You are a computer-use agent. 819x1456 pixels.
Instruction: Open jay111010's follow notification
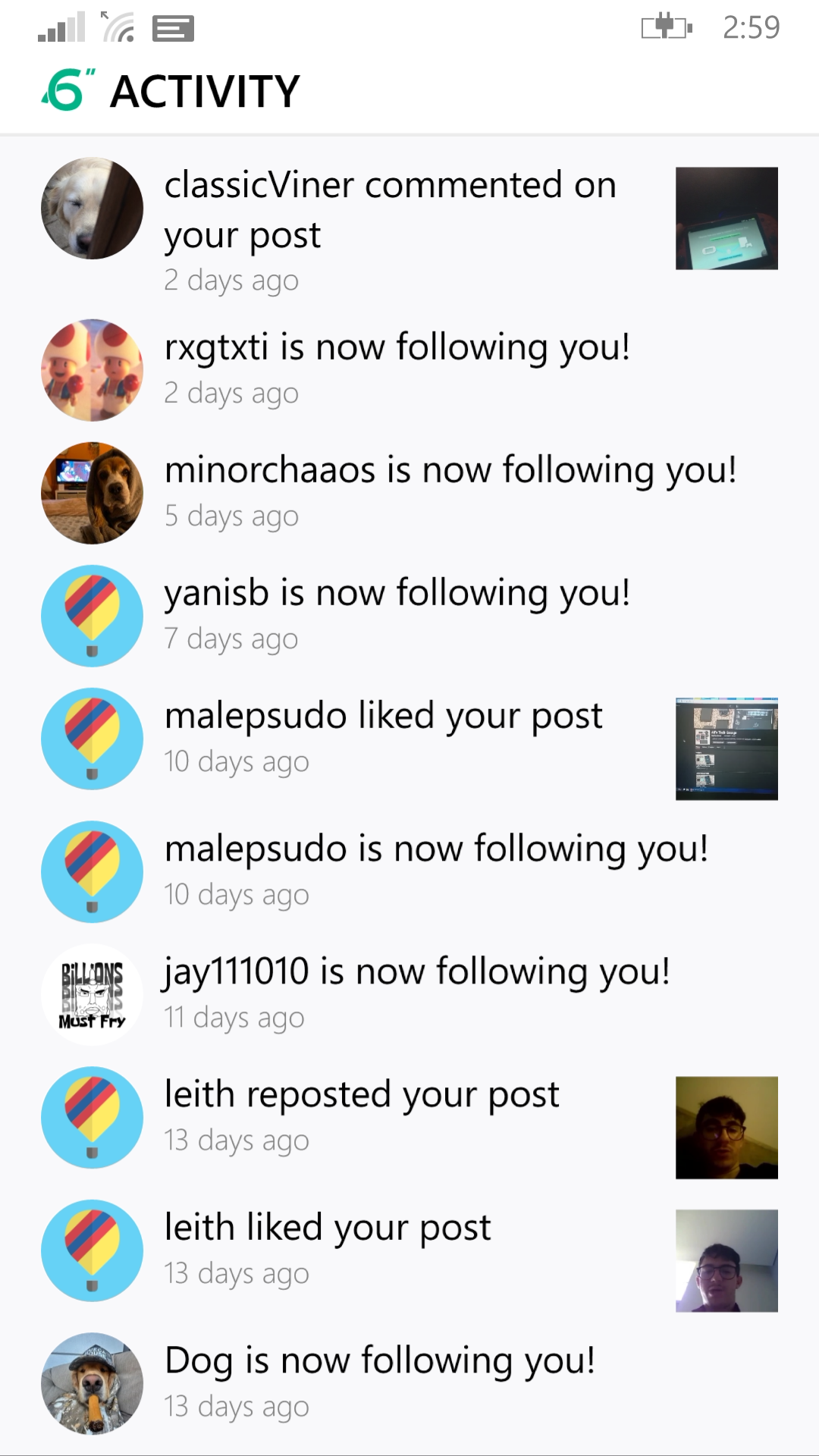coord(409,994)
